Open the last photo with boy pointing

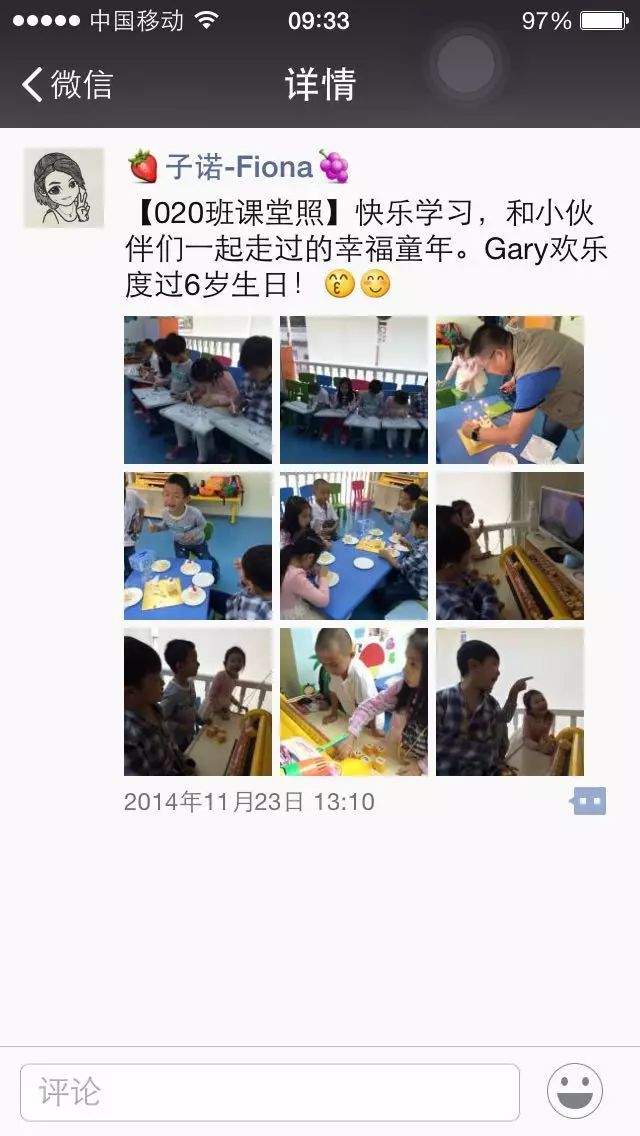pyautogui.click(x=510, y=702)
